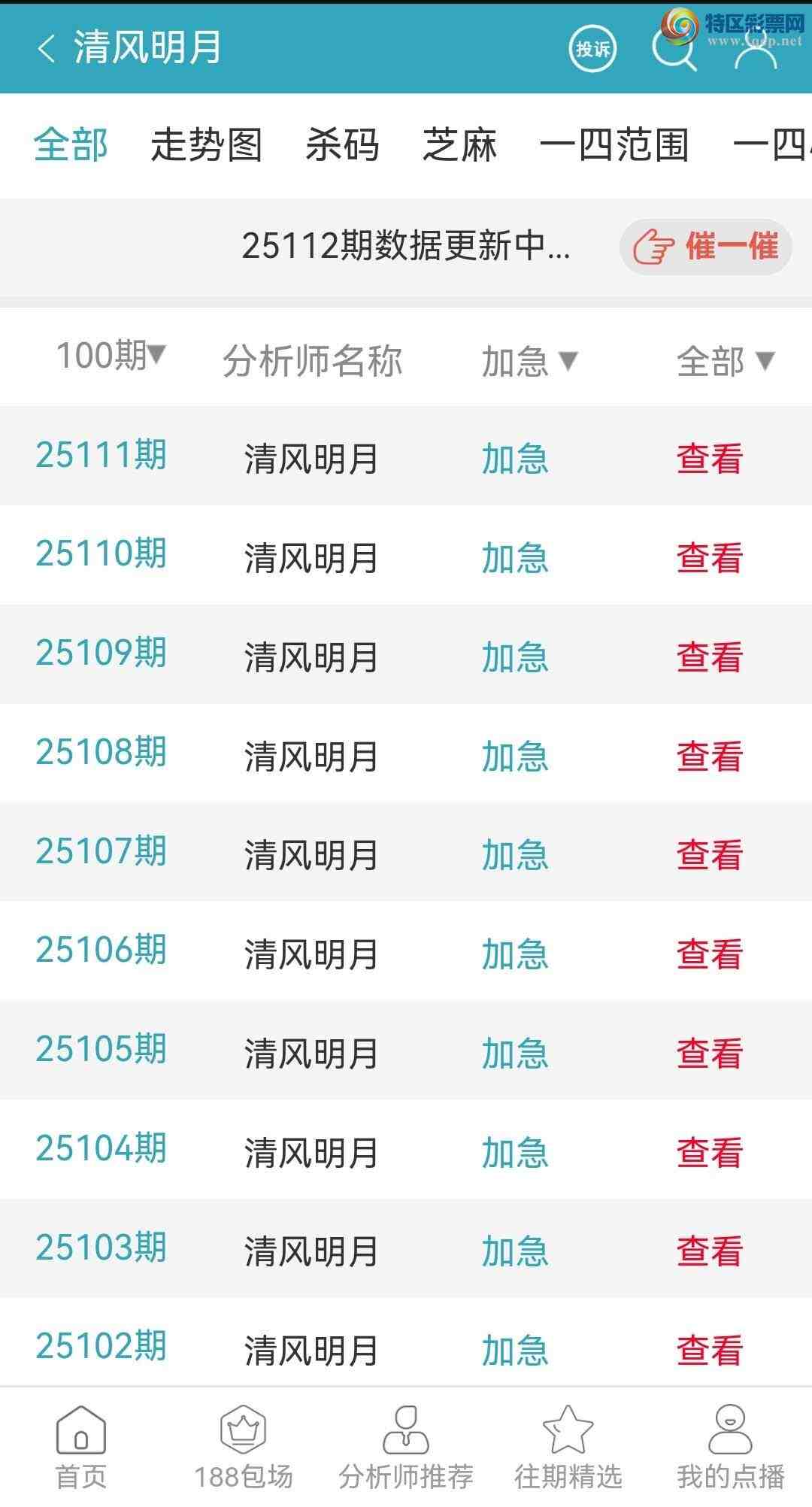Expand the 100期 dropdown
The image size is (812, 1507).
[x=111, y=356]
